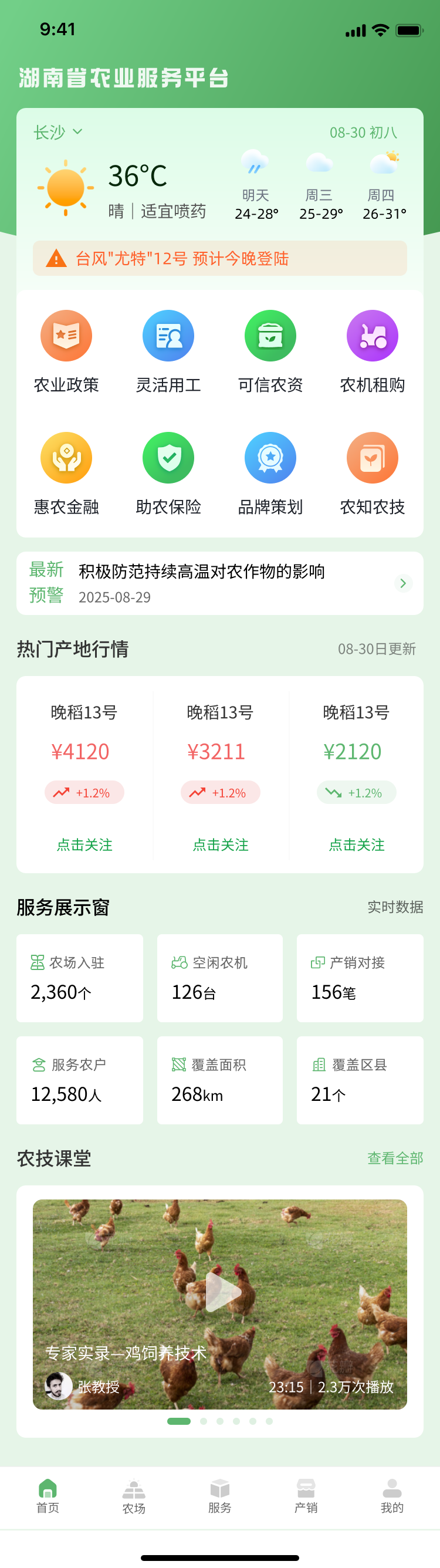Screen dimensions: 440x1568
Task: Open 农知农技 service
Action: [x=372, y=473]
